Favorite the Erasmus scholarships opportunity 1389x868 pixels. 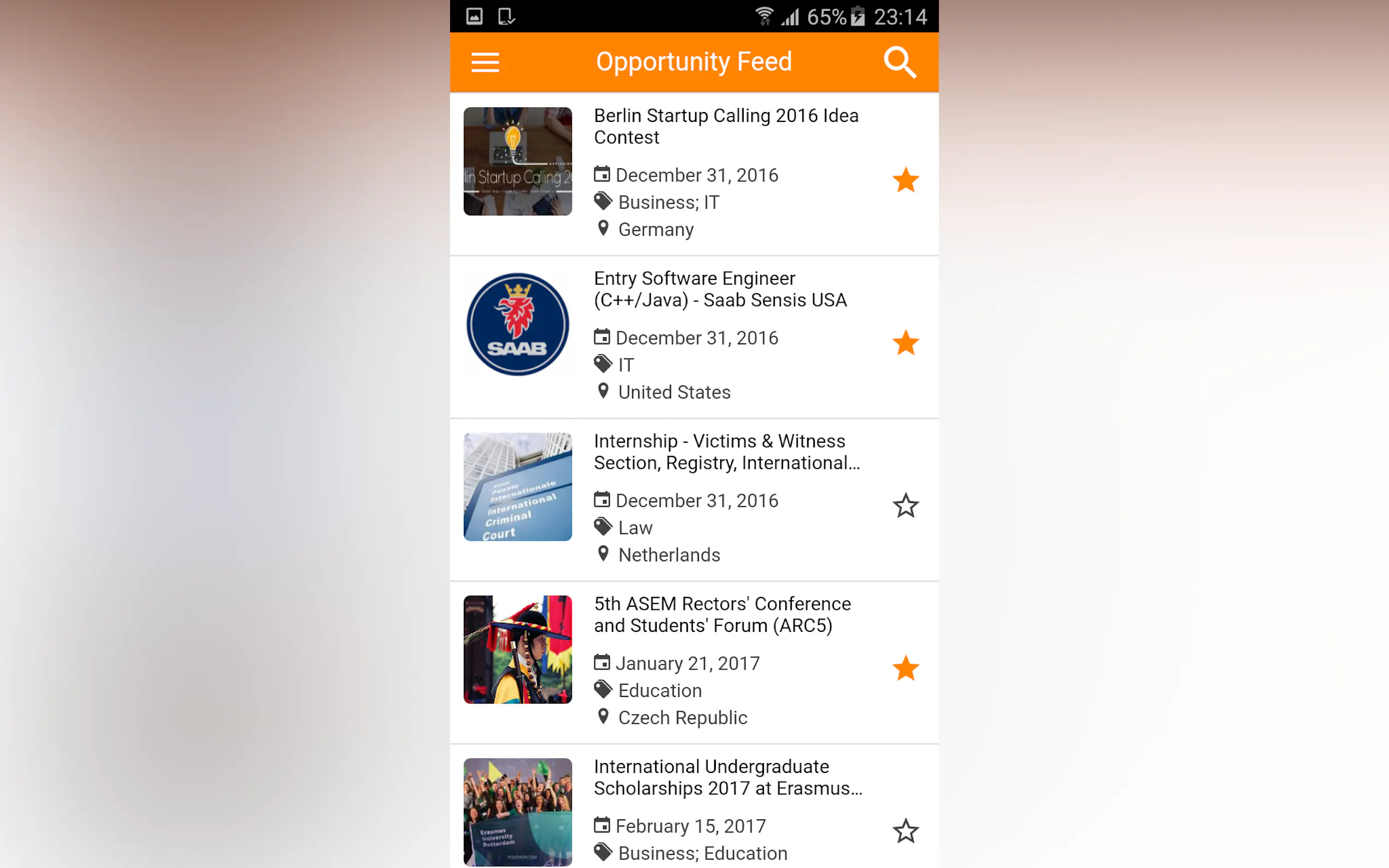pyautogui.click(x=906, y=831)
